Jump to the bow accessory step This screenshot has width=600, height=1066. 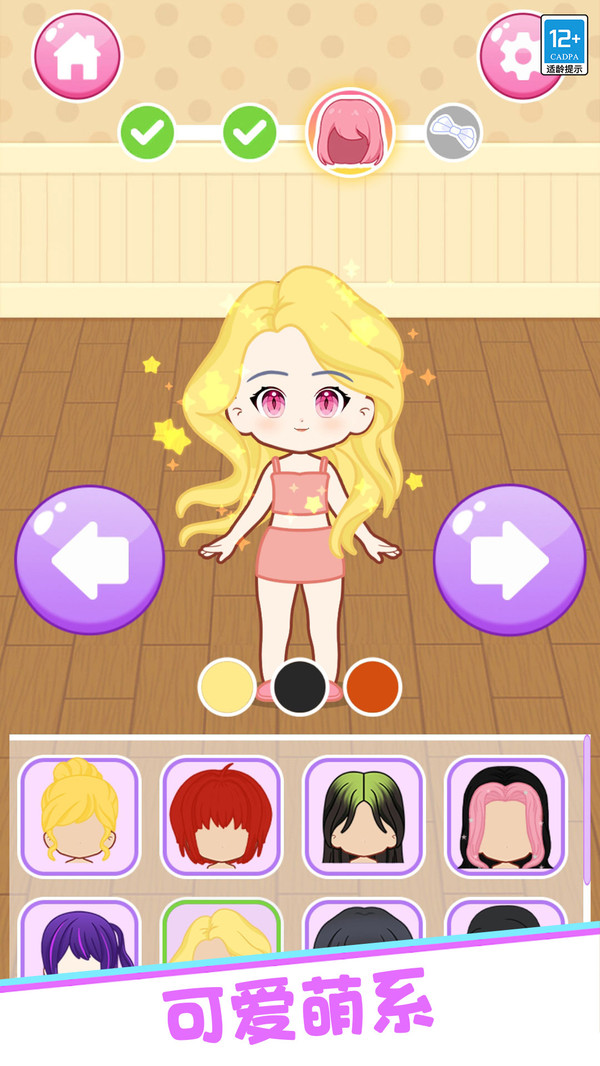tap(453, 132)
